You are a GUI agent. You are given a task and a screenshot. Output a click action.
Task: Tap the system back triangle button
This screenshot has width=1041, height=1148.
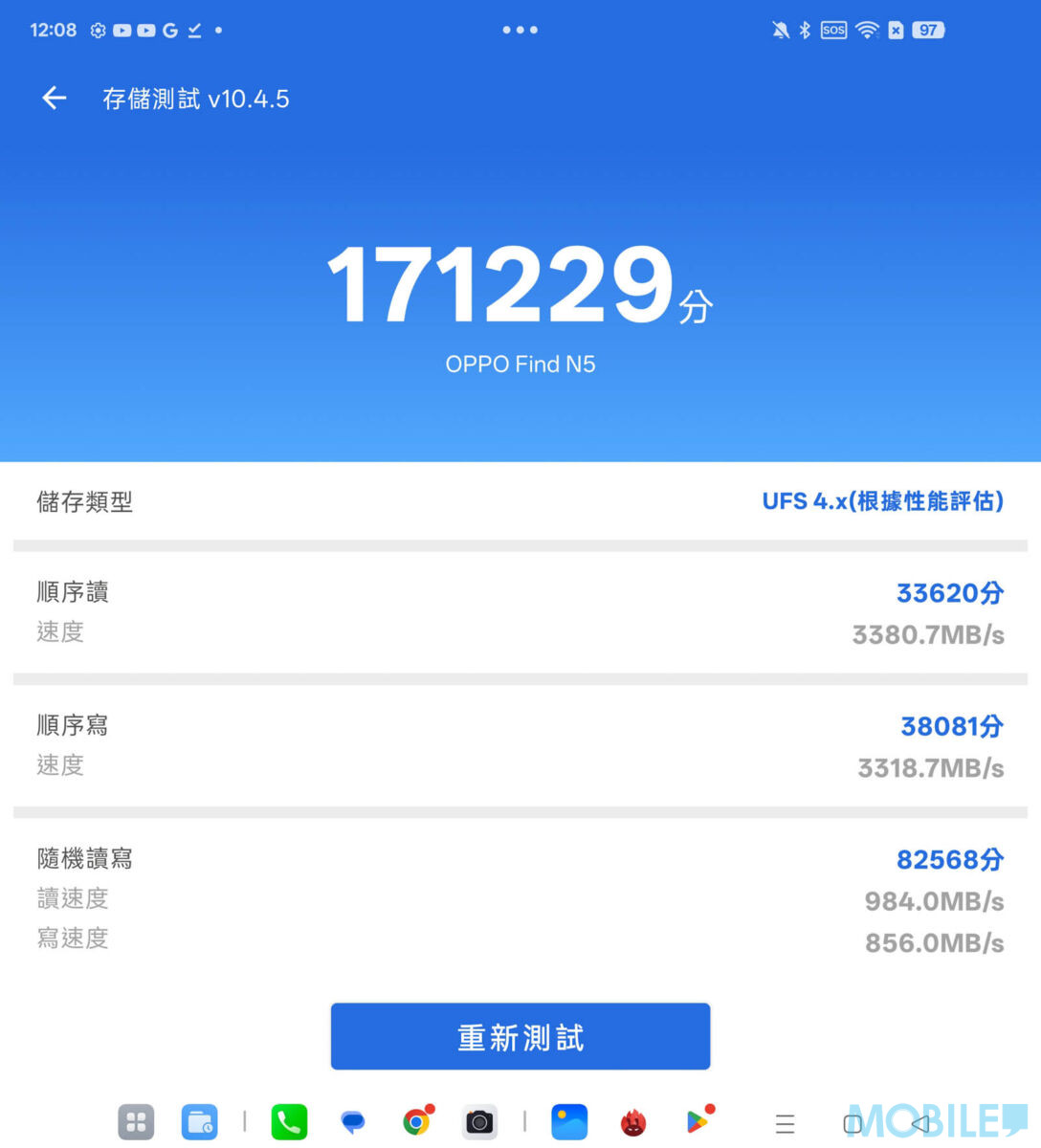[919, 1124]
